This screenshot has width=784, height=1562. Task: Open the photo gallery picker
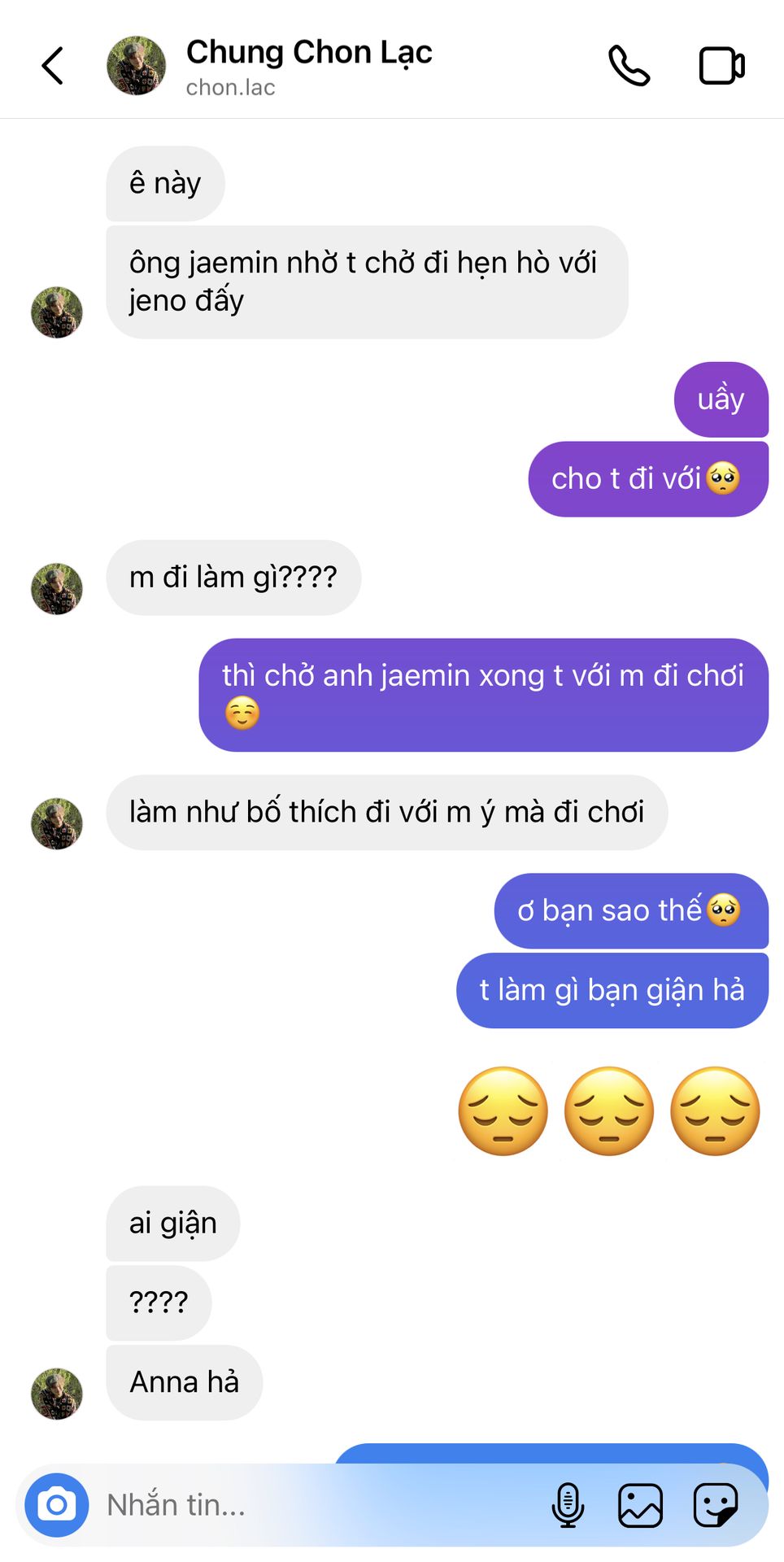[x=641, y=1505]
